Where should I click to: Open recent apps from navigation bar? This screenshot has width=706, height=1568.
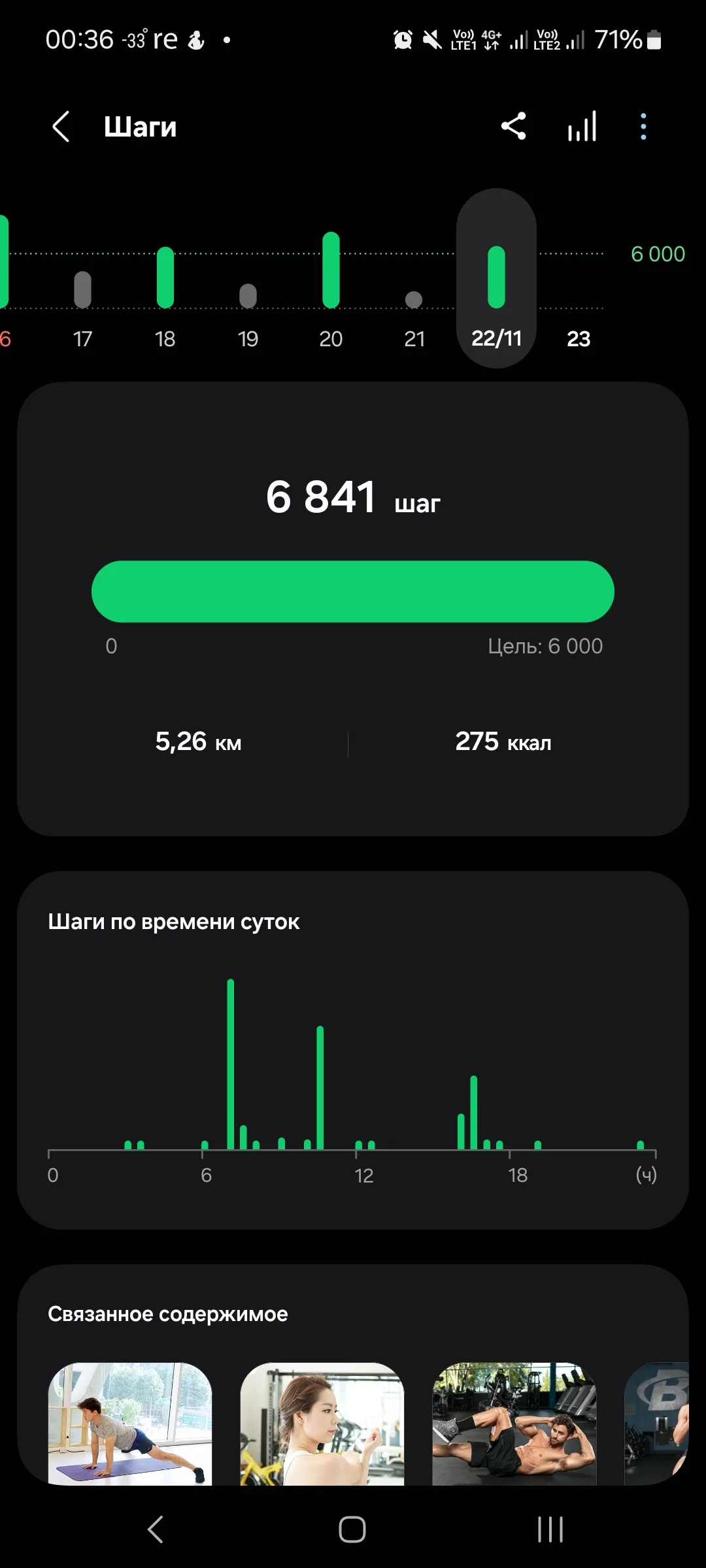point(550,1529)
